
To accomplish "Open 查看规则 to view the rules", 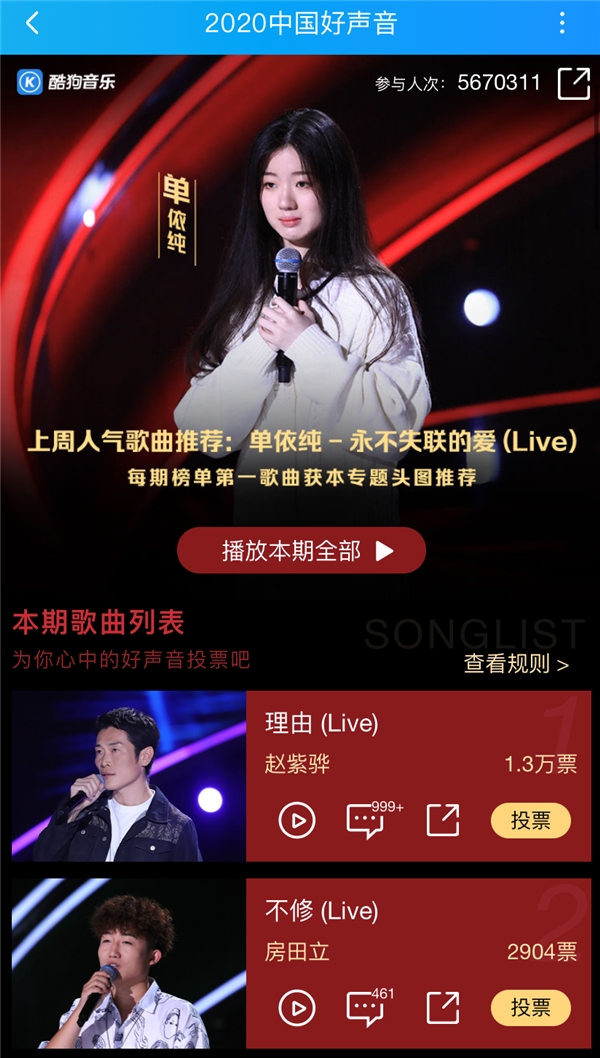I will 516,663.
